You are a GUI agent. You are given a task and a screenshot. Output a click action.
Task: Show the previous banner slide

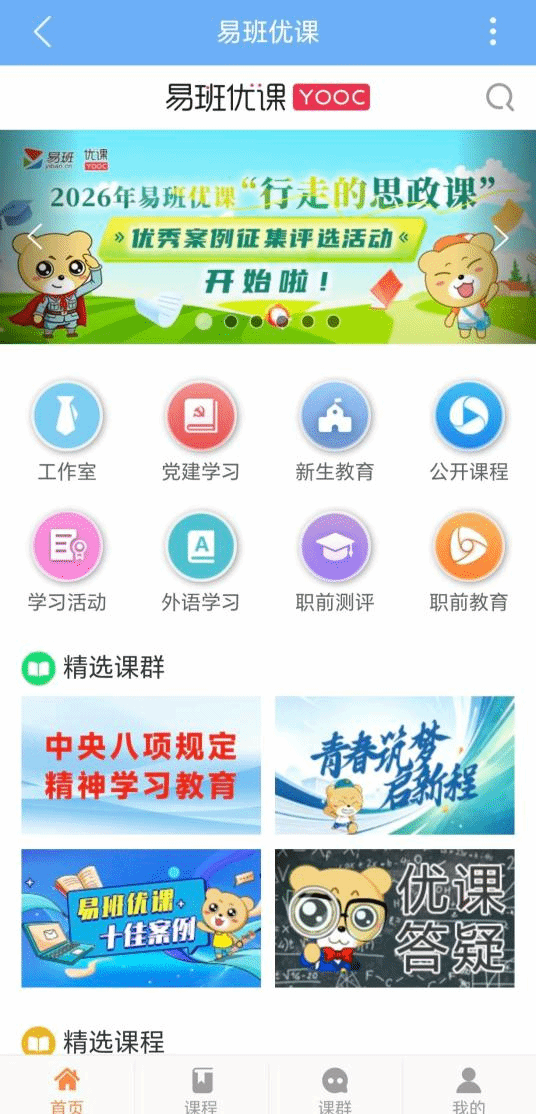34,237
